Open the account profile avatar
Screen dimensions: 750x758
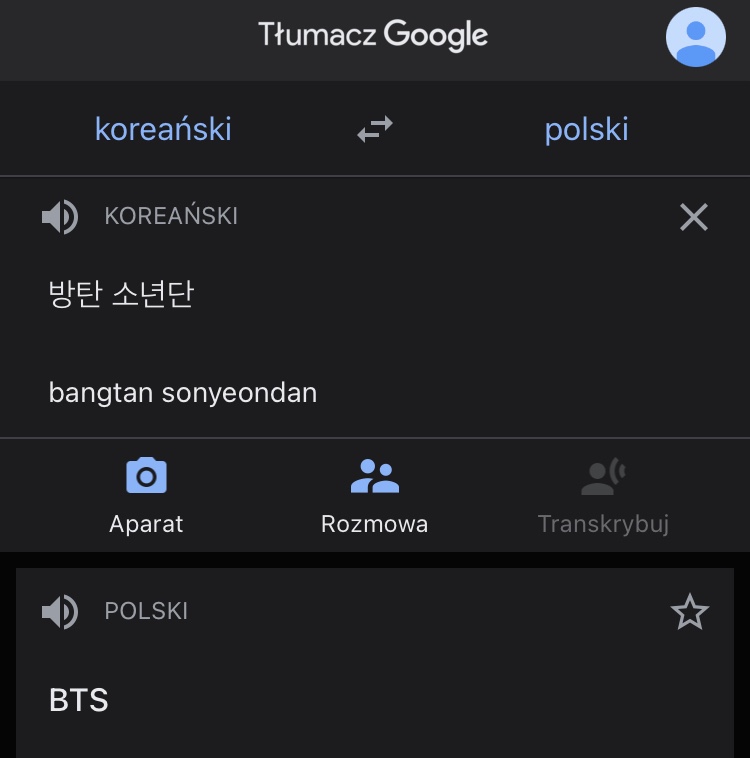pyautogui.click(x=695, y=37)
